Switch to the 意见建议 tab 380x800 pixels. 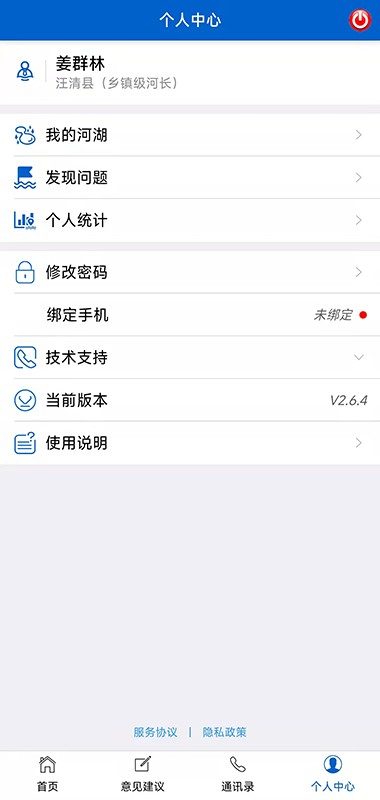coord(142,774)
